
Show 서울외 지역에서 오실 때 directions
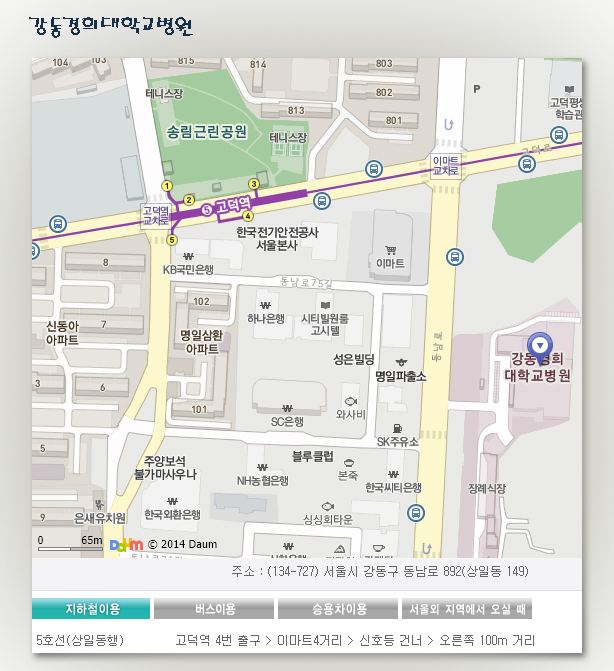pos(466,609)
